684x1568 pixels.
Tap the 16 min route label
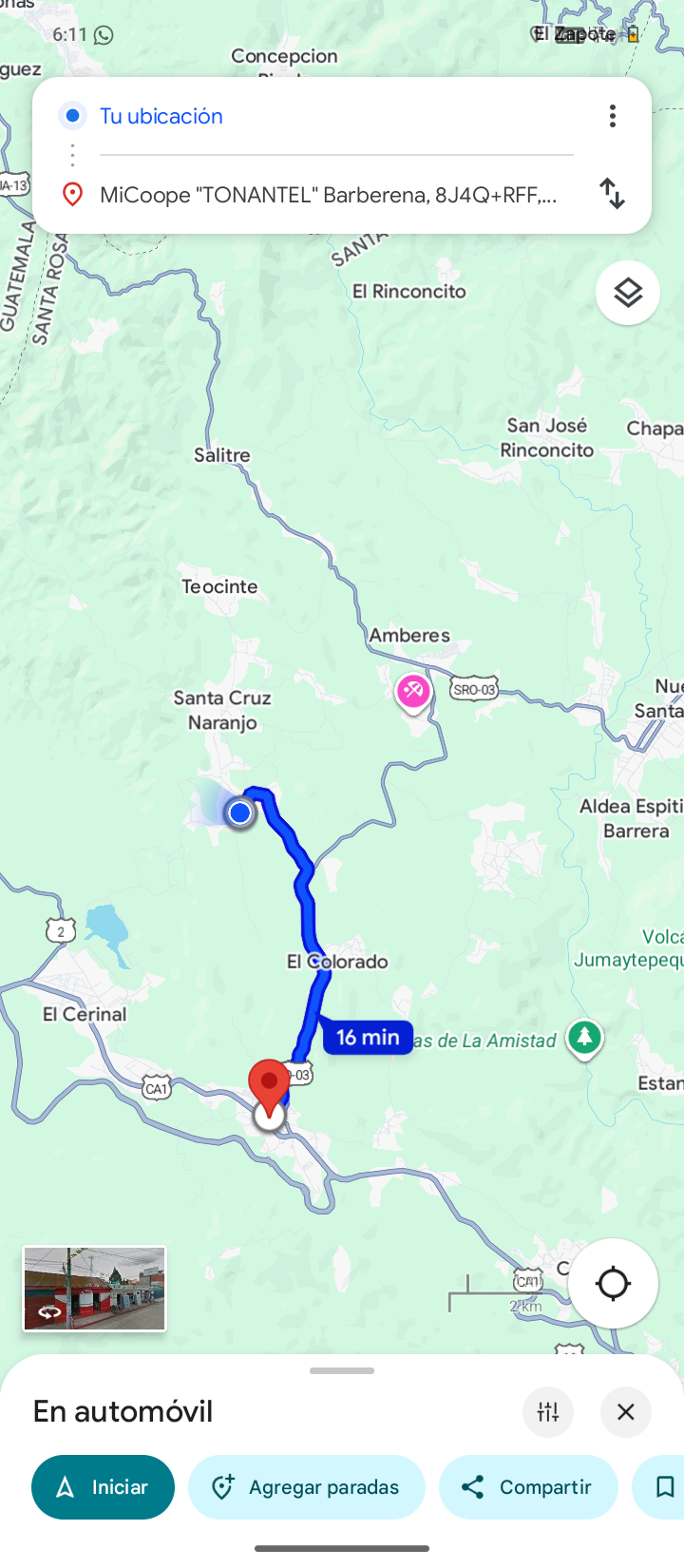pos(368,1038)
